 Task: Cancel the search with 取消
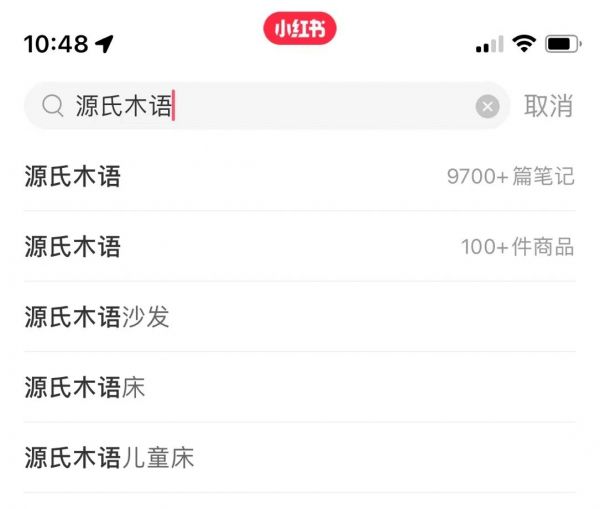pyautogui.click(x=549, y=106)
